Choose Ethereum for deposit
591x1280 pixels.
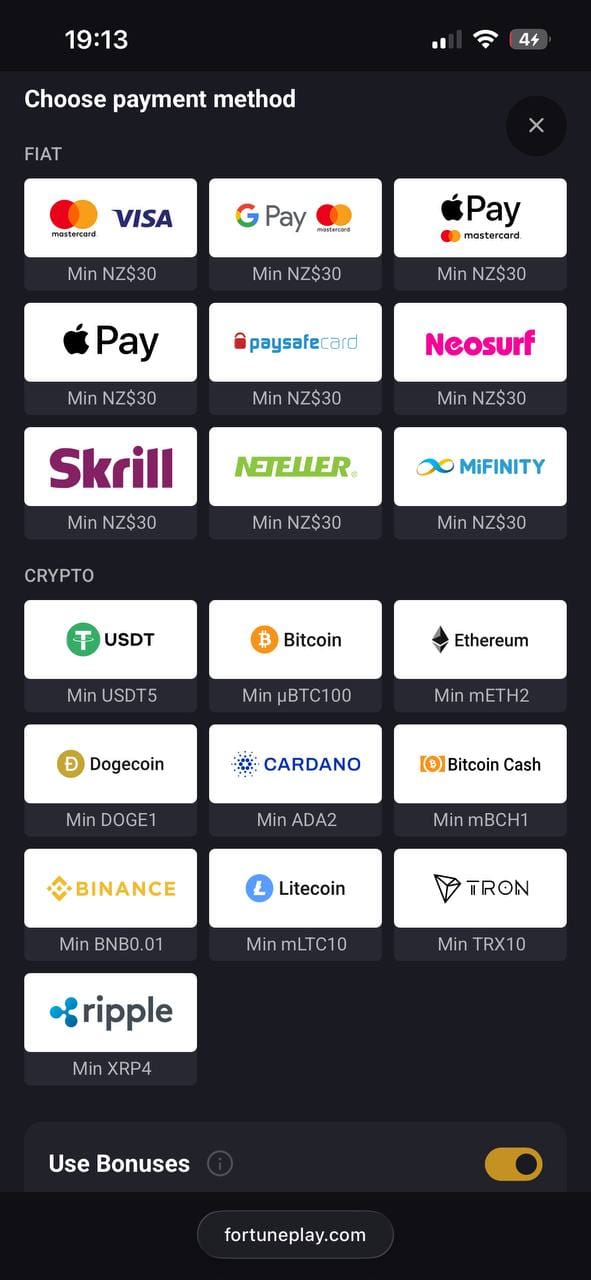pos(480,639)
